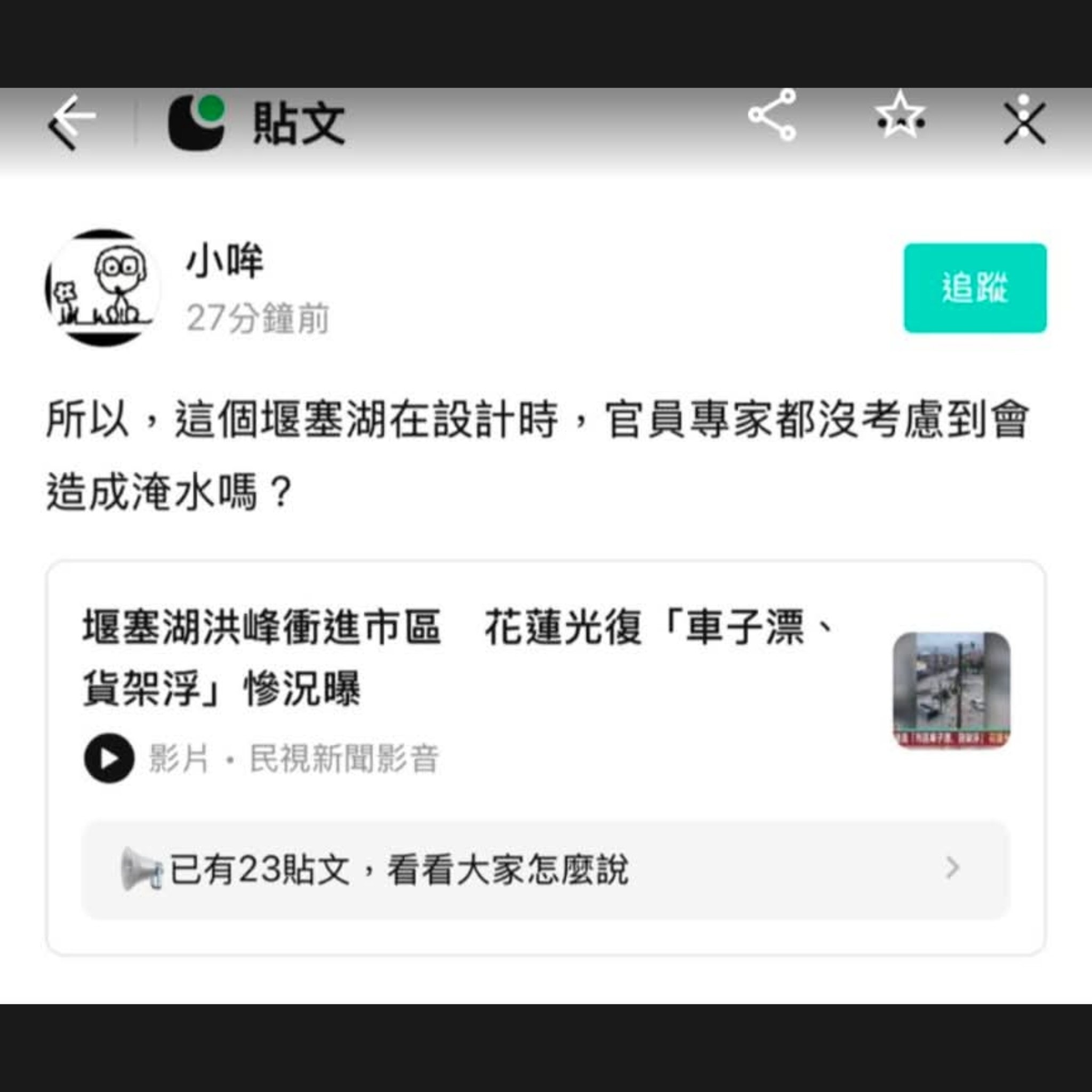View 已有23貼文，看看大家怎麼說

tap(545, 869)
